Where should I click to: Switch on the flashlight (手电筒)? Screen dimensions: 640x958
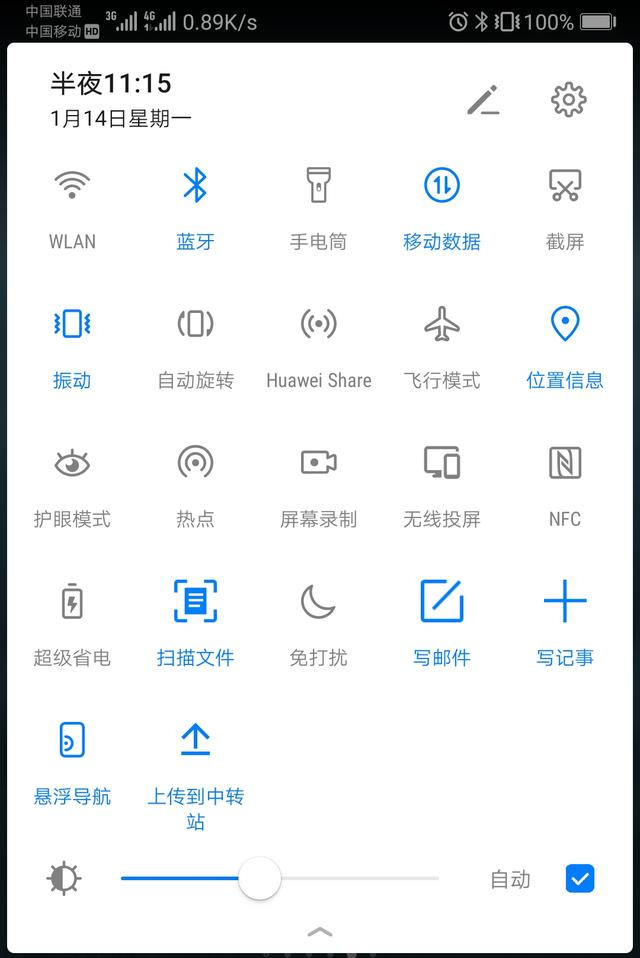(x=318, y=186)
